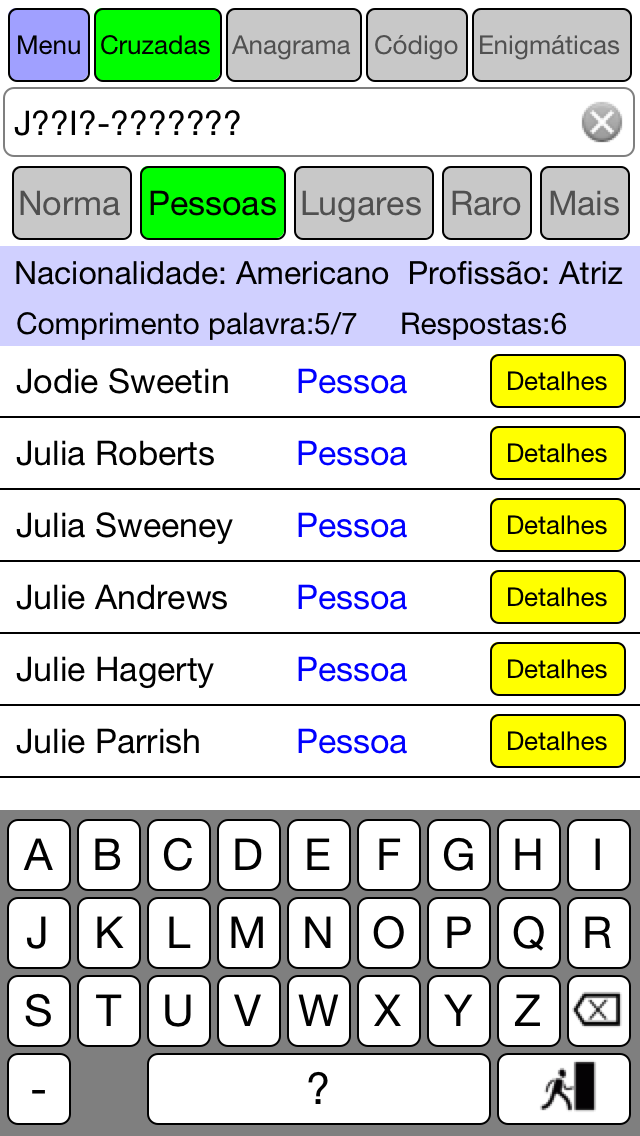The image size is (640, 1136).
Task: Open the Mais filter options
Action: tap(585, 203)
